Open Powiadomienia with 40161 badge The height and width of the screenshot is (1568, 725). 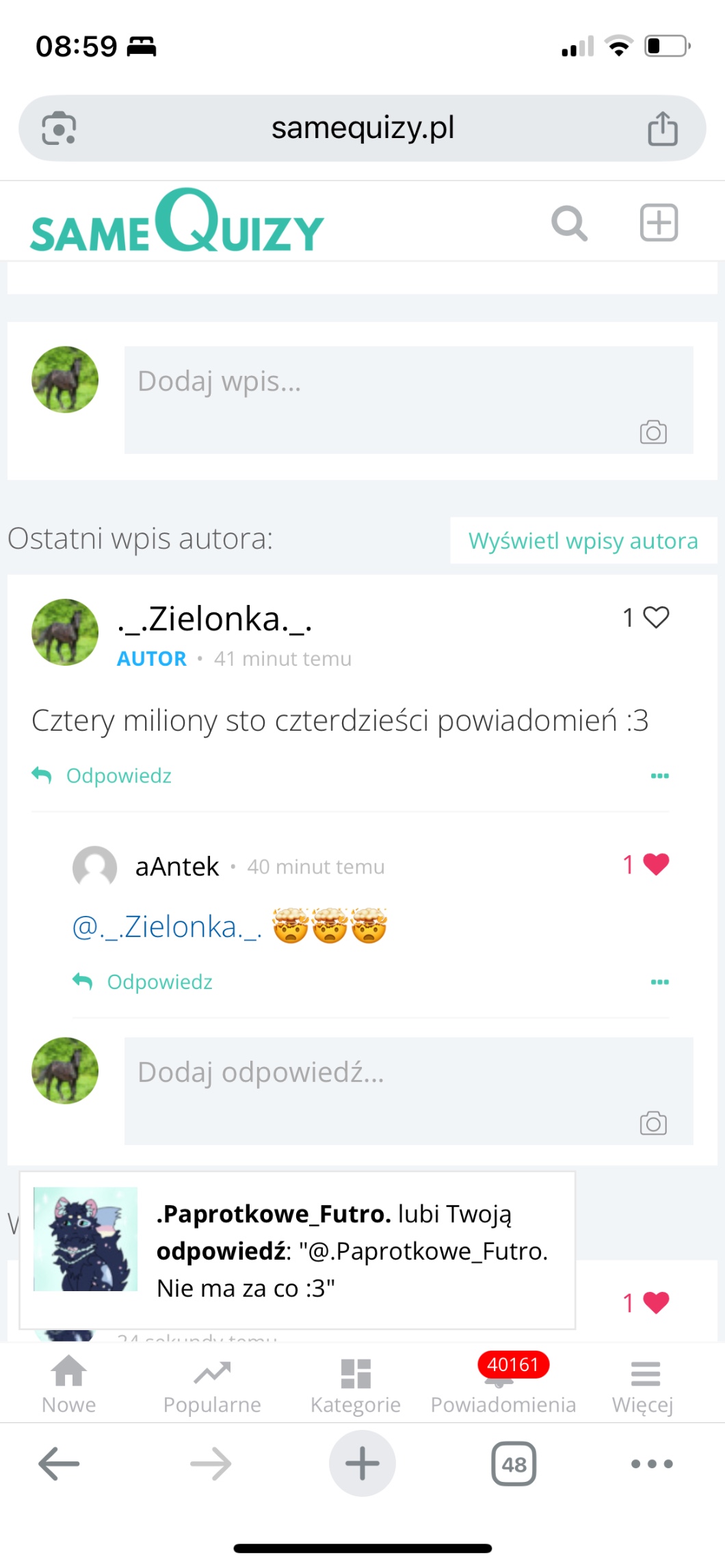pos(503,1385)
